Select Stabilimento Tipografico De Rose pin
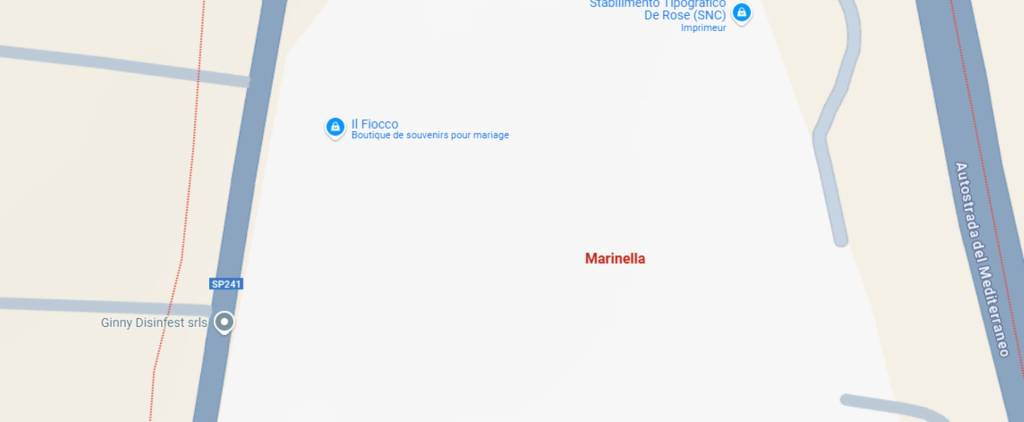Viewport: 1024px width, 422px height. 741,13
